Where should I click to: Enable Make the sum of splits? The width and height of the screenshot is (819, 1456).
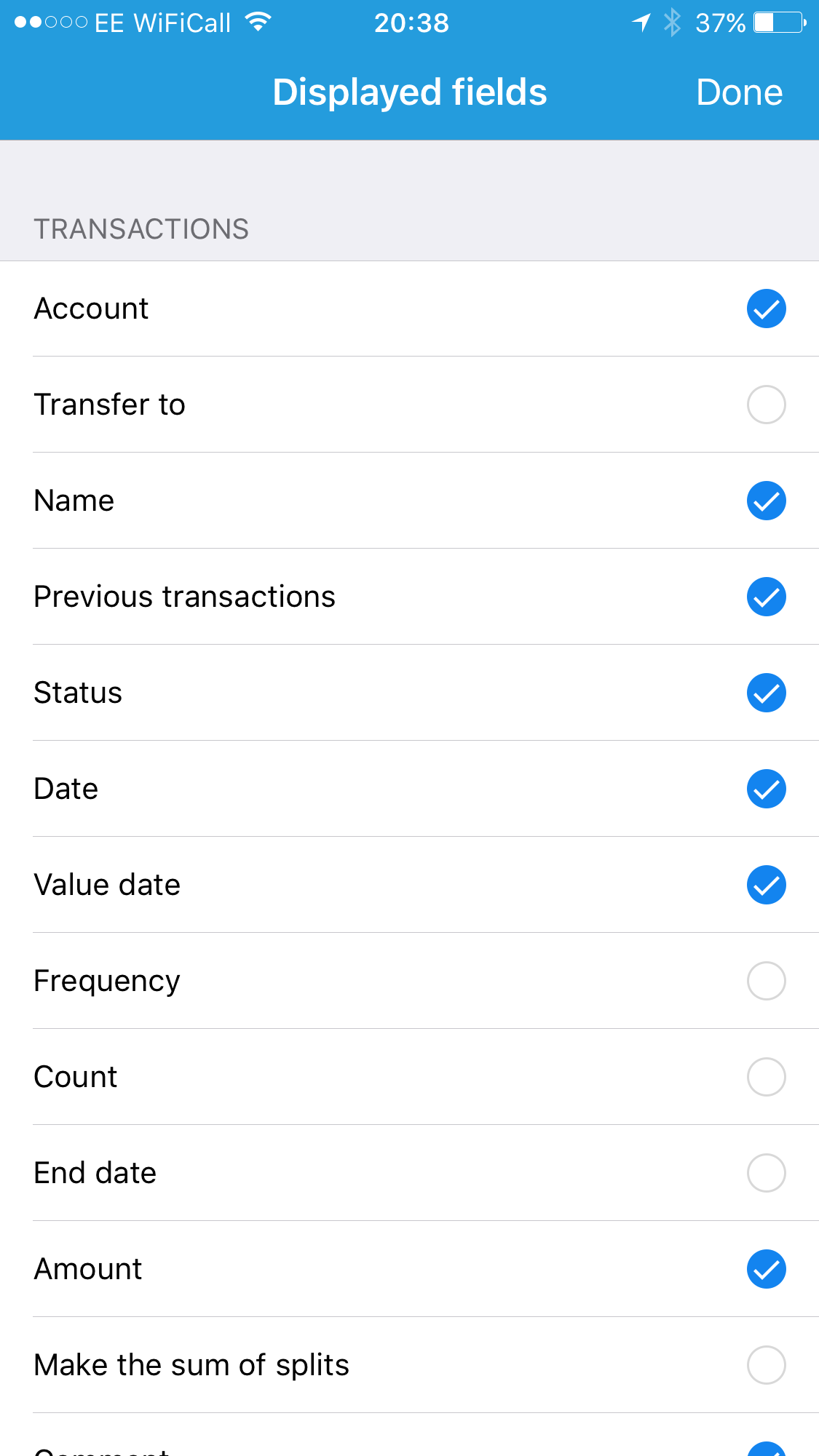766,1365
